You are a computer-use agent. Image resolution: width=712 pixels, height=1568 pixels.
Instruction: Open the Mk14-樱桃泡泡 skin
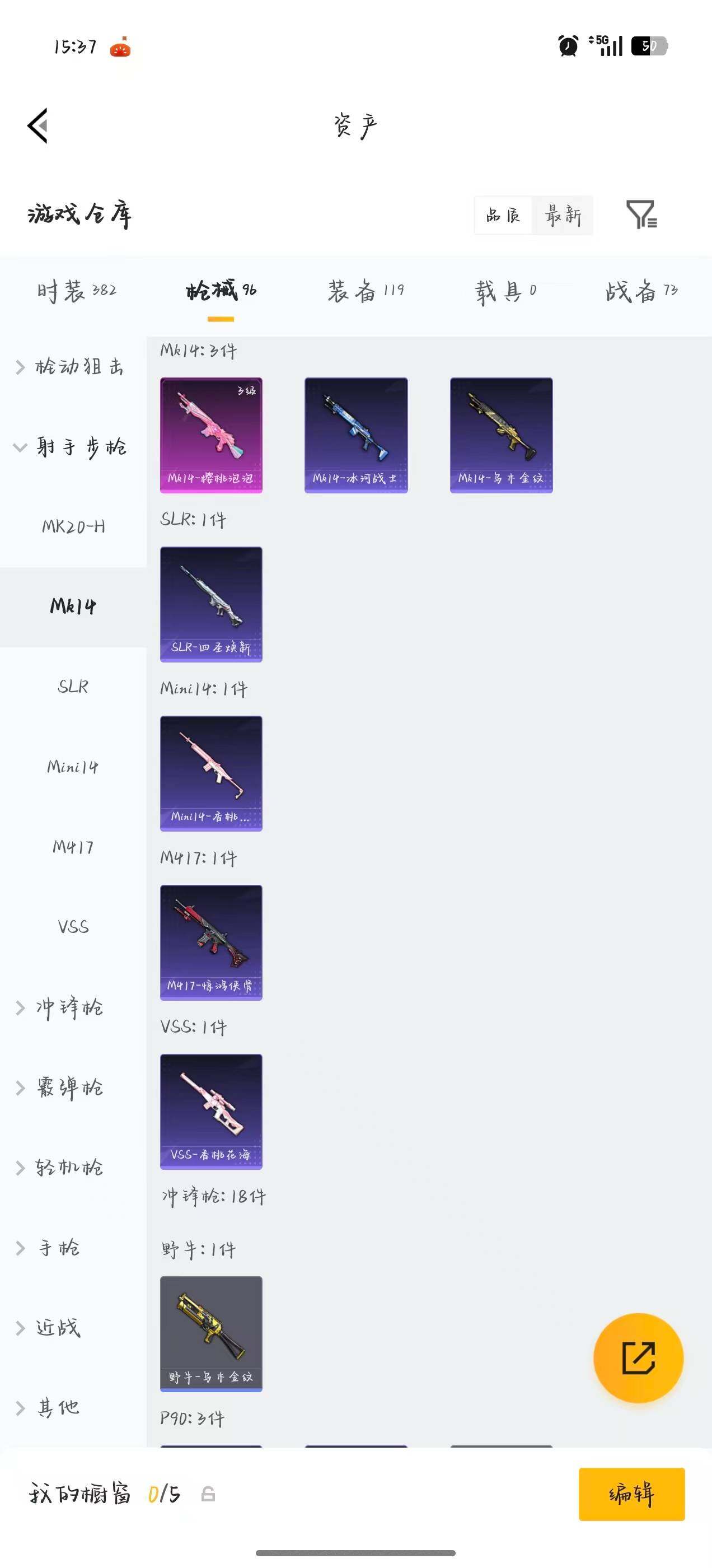point(211,435)
